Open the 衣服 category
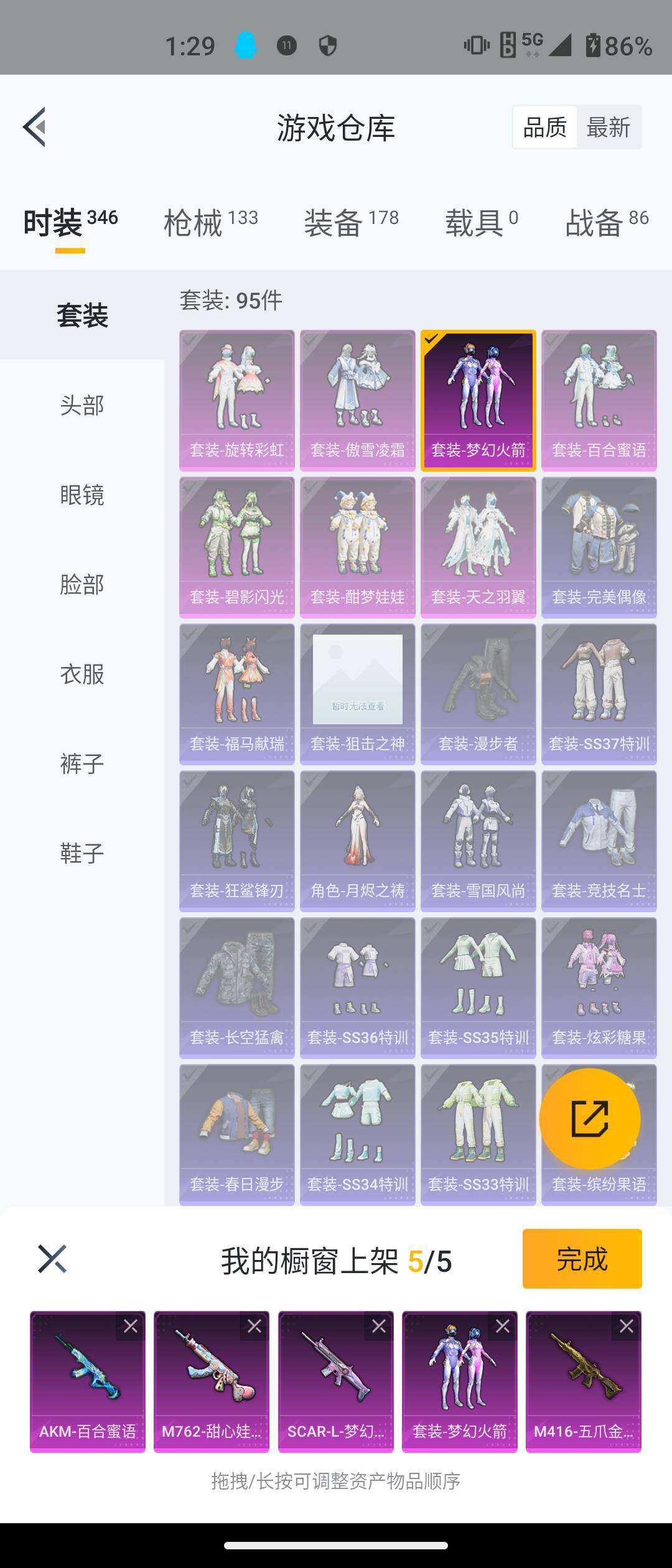672x1568 pixels. [x=81, y=675]
